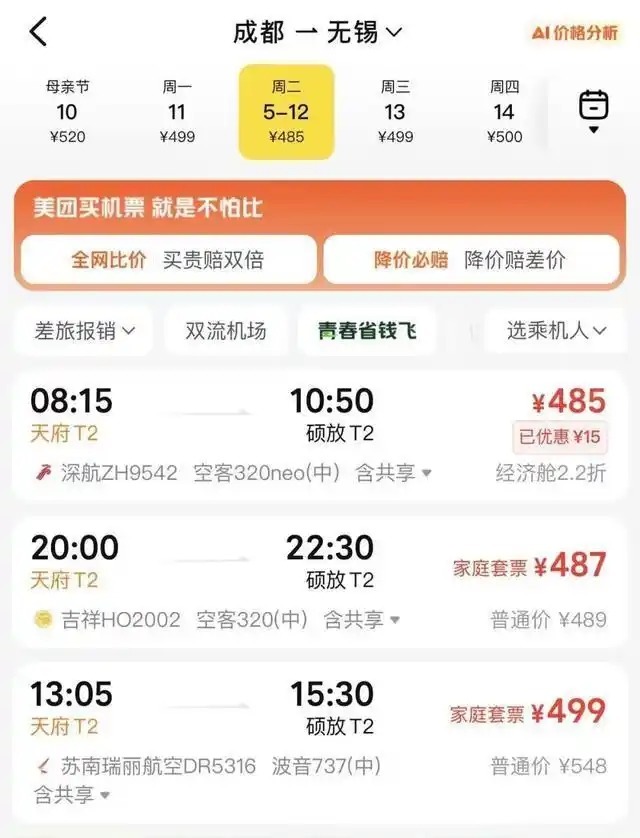Open the 08:15 深航ZH9542 flight
The image size is (640, 838).
point(319,437)
